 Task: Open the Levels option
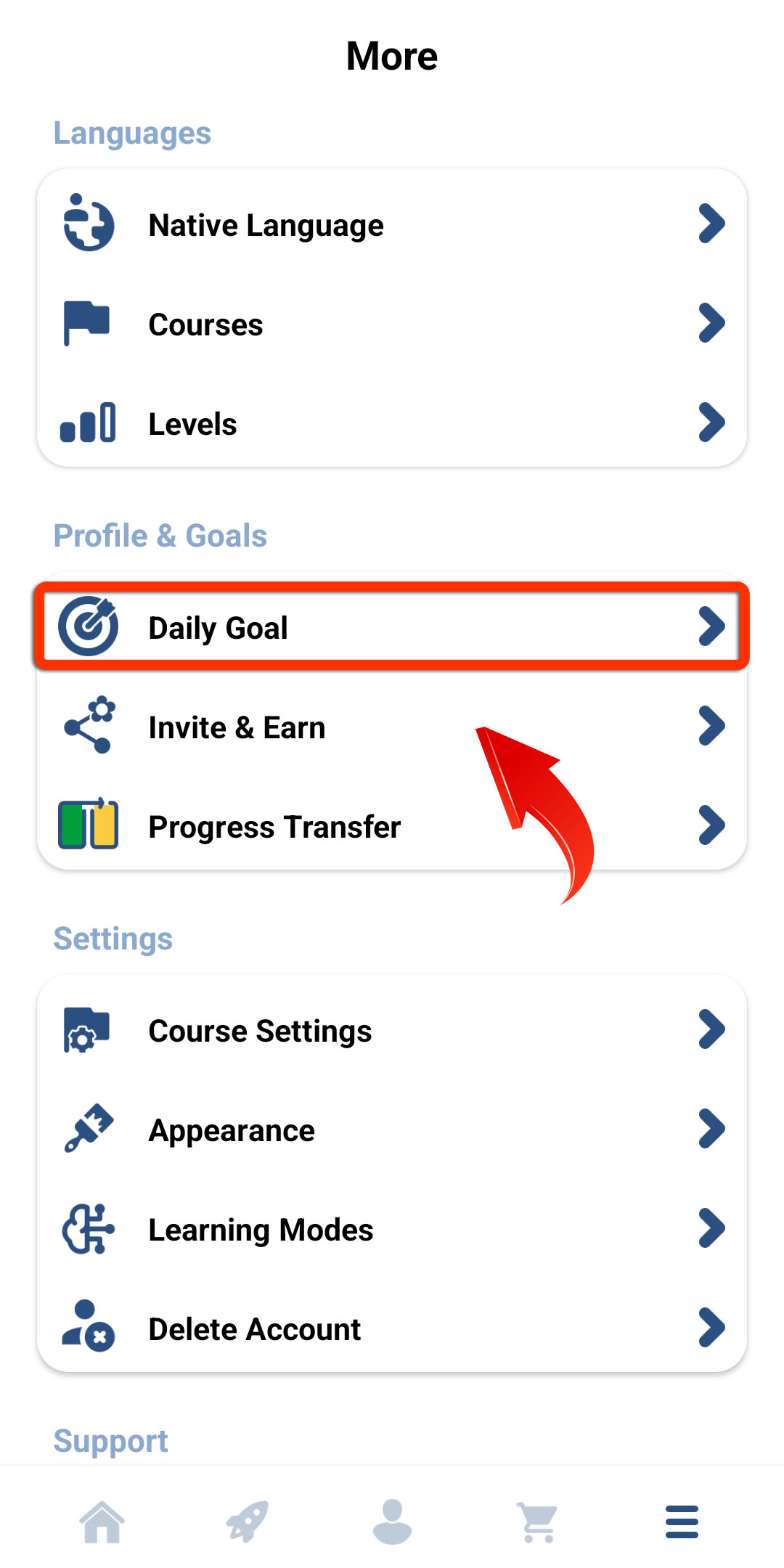pos(392,424)
